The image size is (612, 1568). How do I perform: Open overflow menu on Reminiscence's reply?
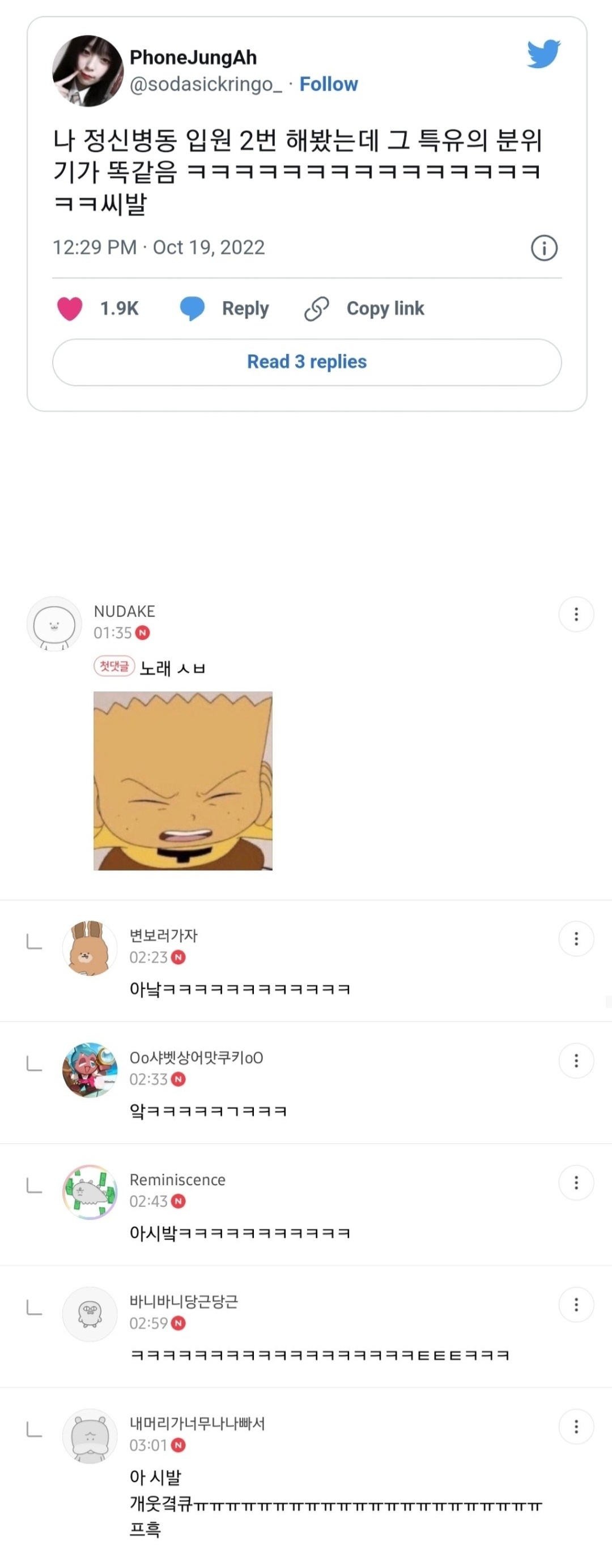click(576, 1183)
